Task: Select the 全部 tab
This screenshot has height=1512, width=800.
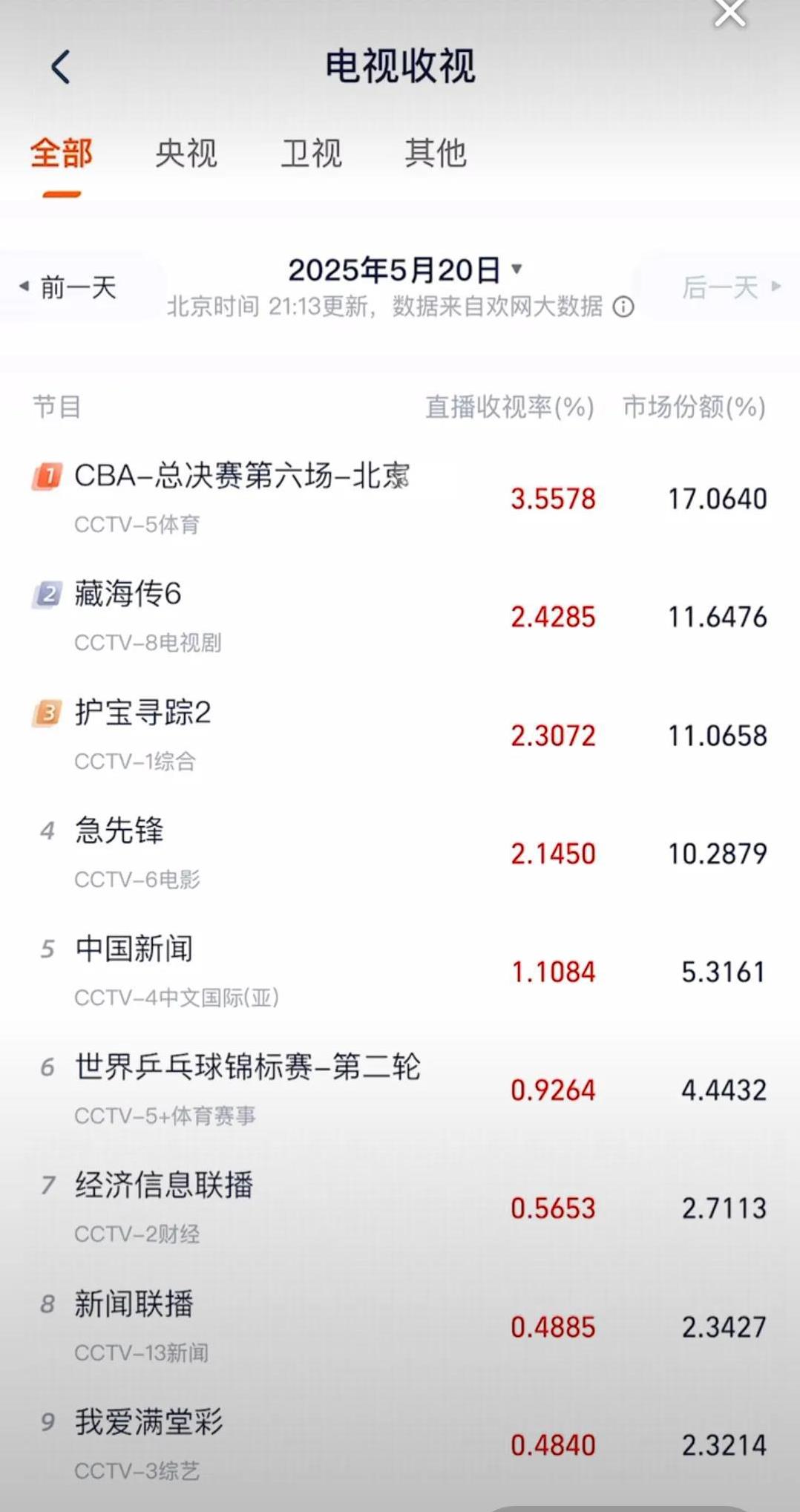Action: [62, 154]
